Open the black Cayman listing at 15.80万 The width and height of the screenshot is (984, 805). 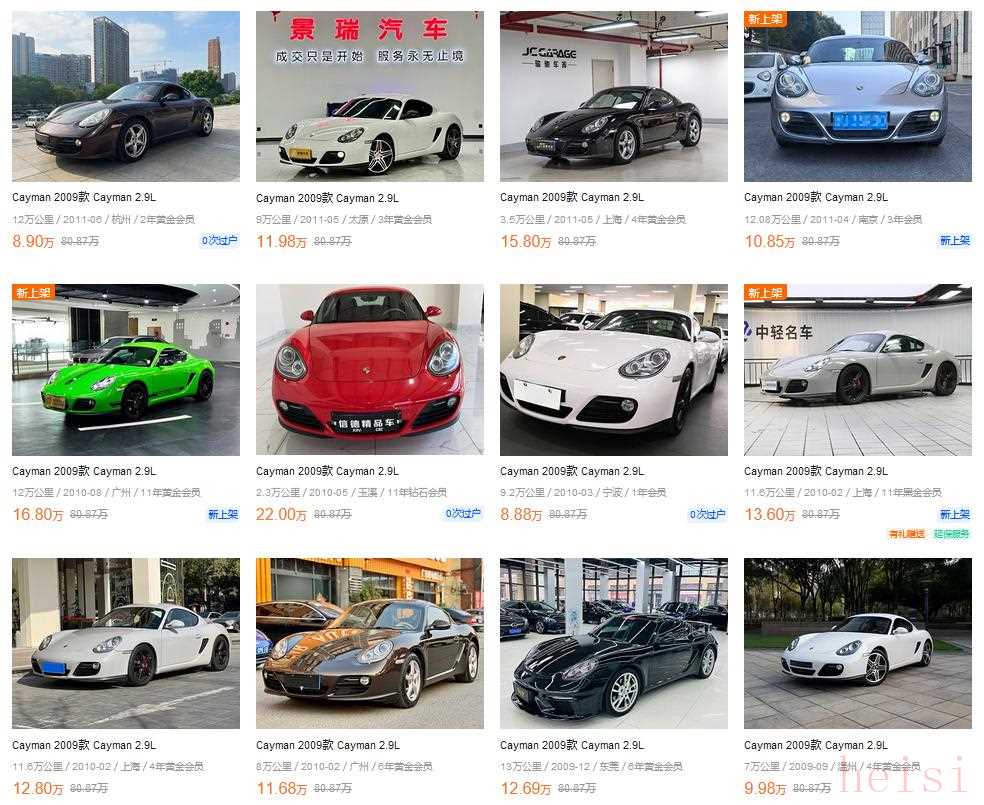click(x=613, y=97)
